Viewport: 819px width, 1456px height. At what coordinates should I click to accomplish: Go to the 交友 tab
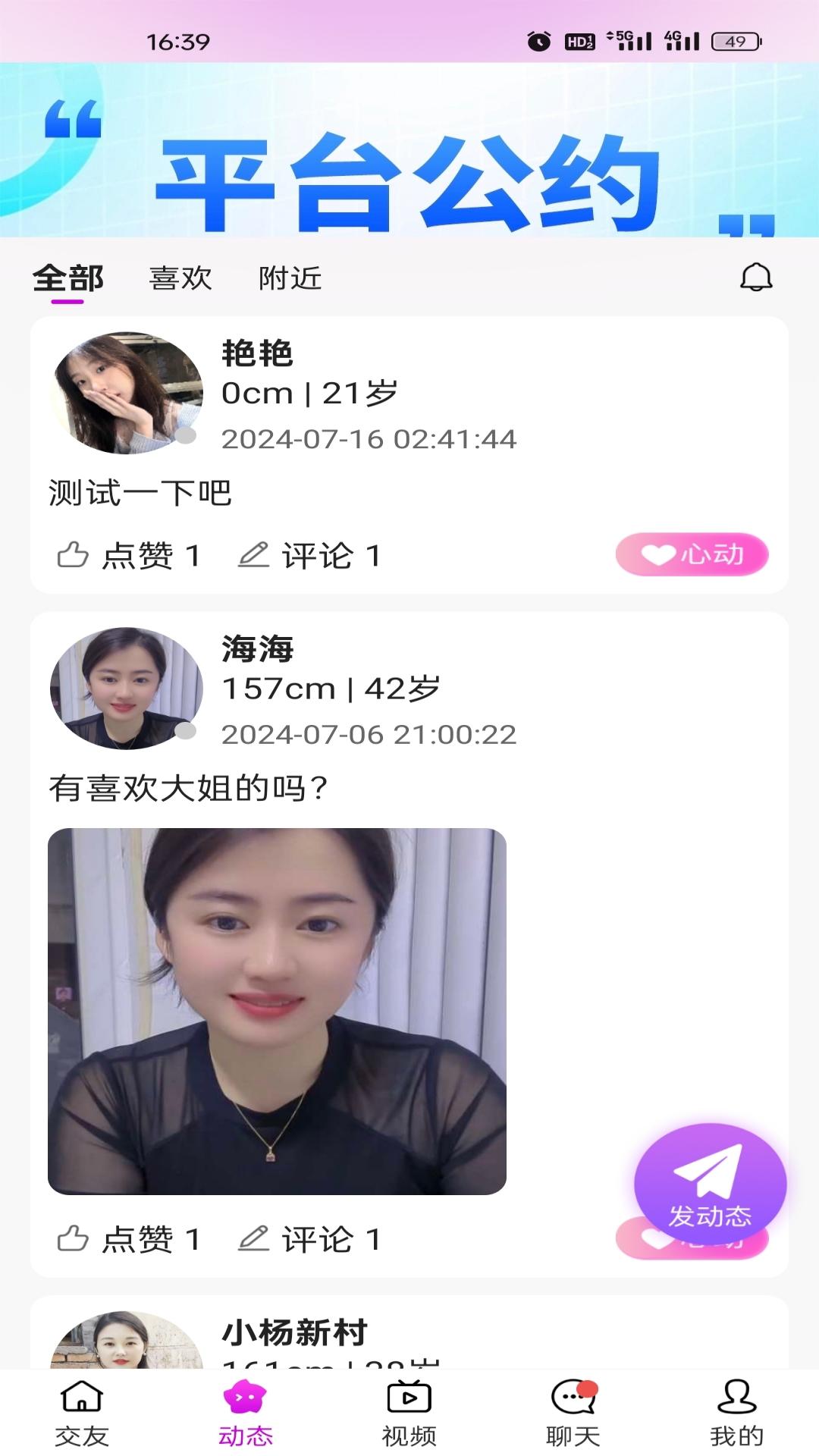(82, 1413)
